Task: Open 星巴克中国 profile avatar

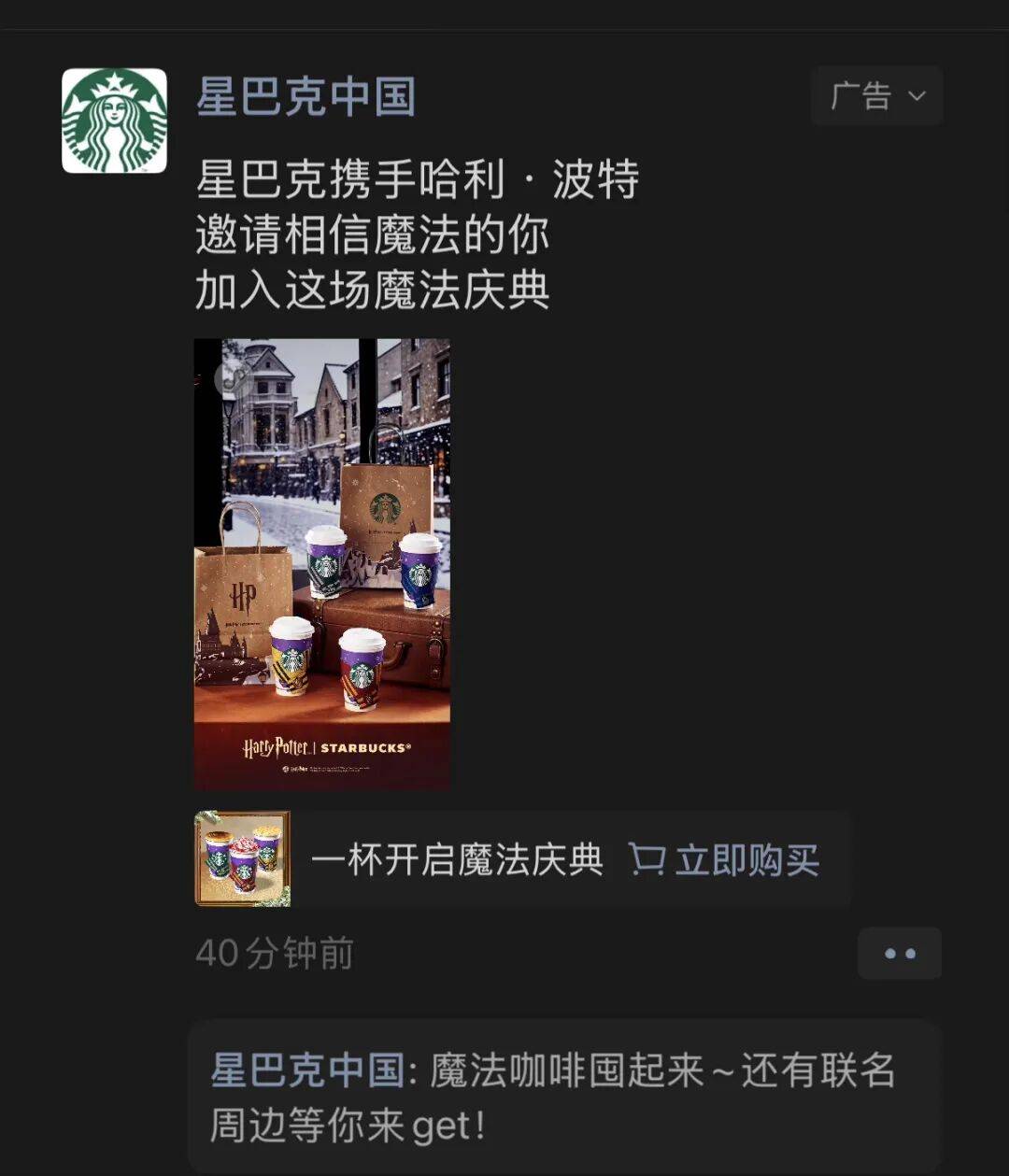Action: (x=114, y=120)
